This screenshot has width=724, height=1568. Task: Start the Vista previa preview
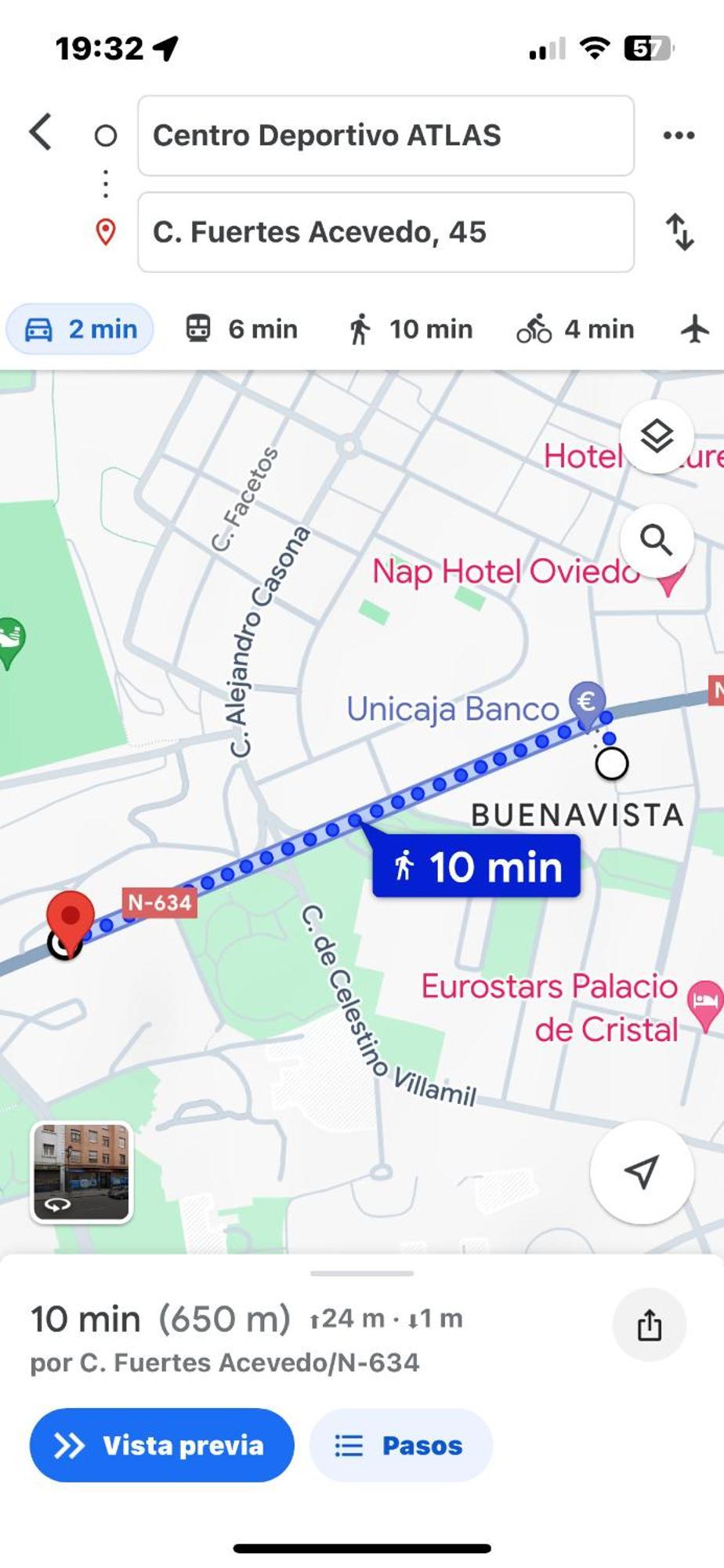tap(162, 1445)
